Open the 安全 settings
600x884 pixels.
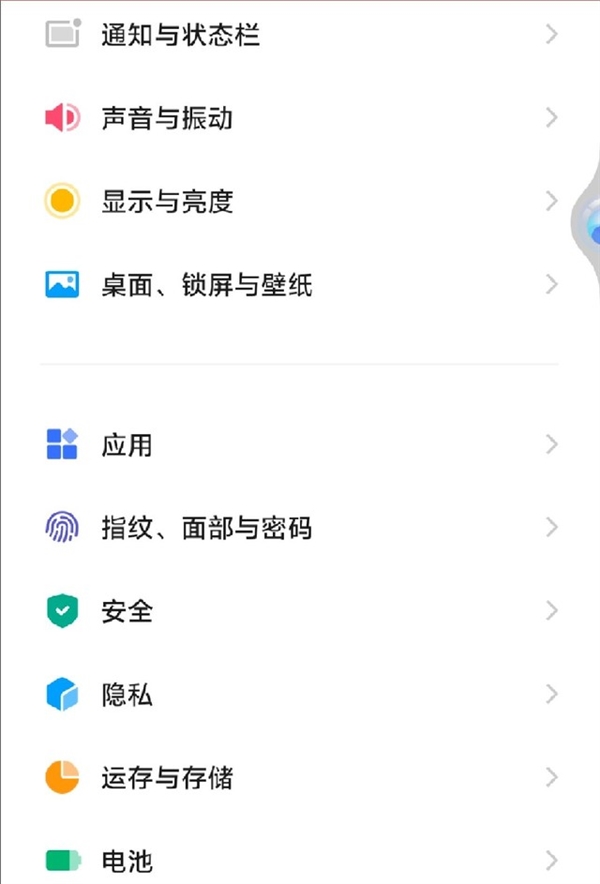pyautogui.click(x=127, y=610)
